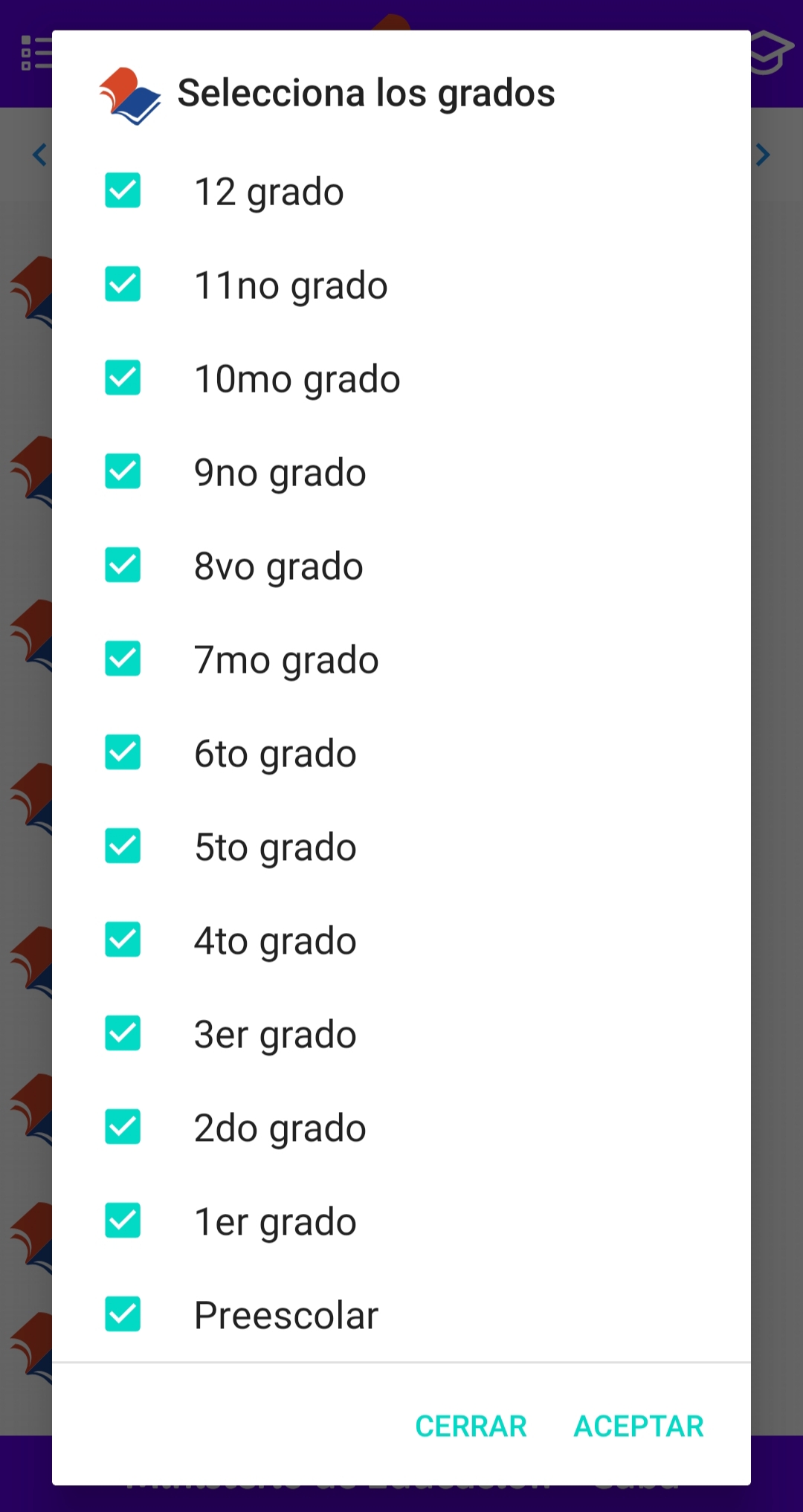Image resolution: width=803 pixels, height=1512 pixels.
Task: Uncheck 8vo grado
Action: tap(123, 566)
